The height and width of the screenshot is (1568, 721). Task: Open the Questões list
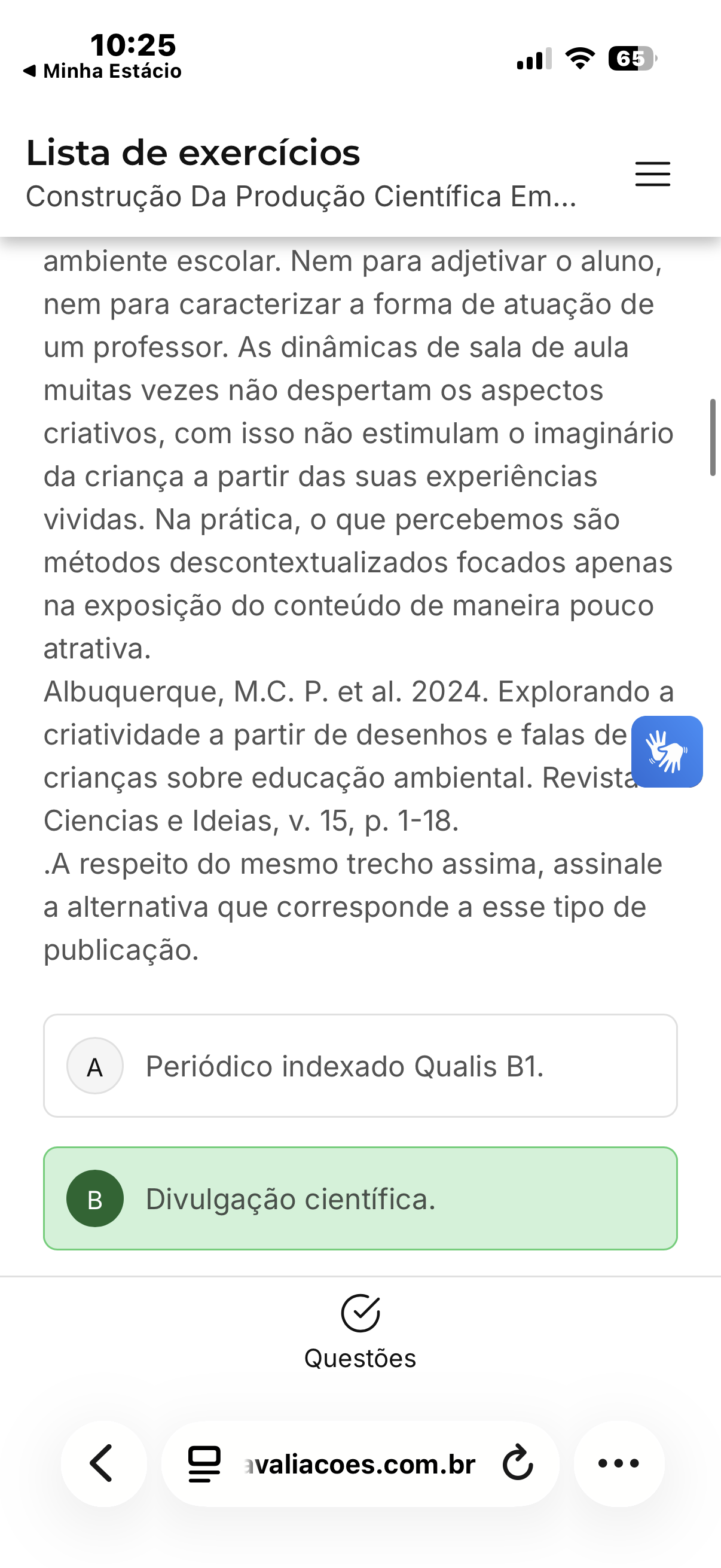coord(360,1332)
